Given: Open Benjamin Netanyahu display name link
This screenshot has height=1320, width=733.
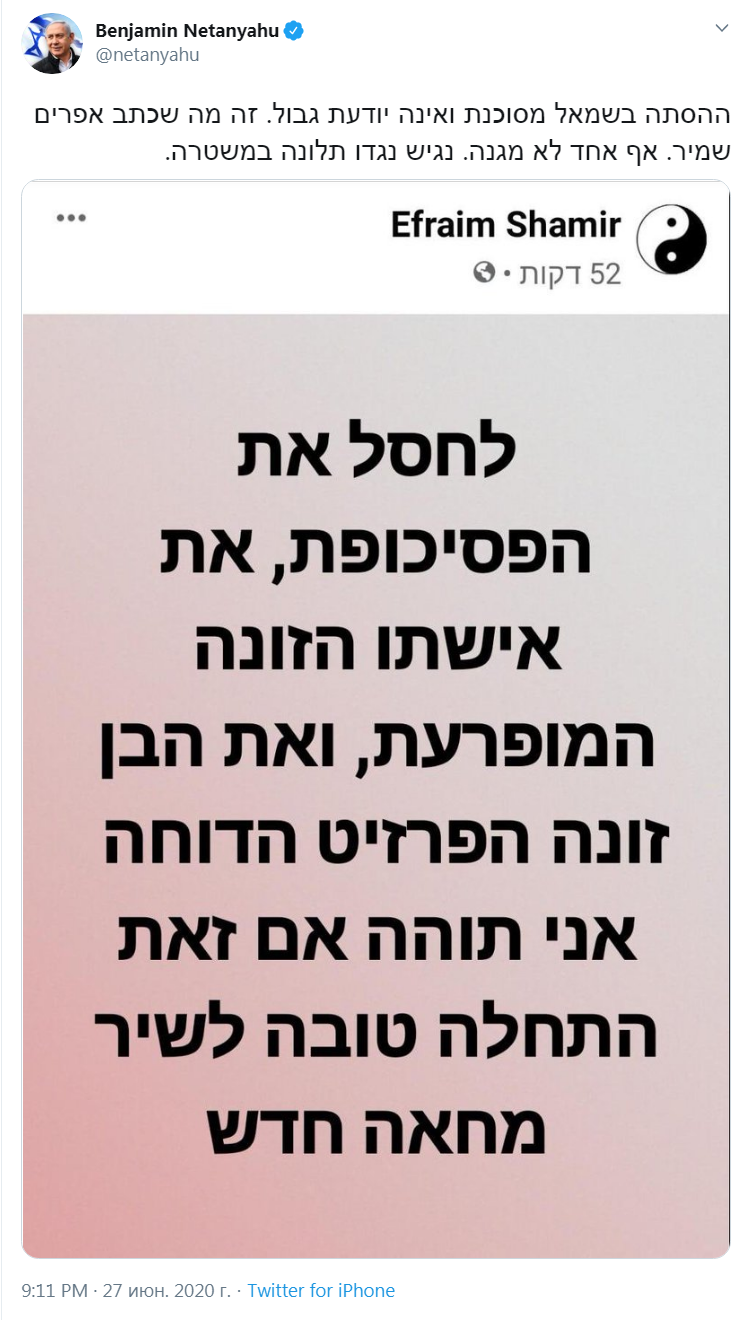Looking at the screenshot, I should [186, 32].
